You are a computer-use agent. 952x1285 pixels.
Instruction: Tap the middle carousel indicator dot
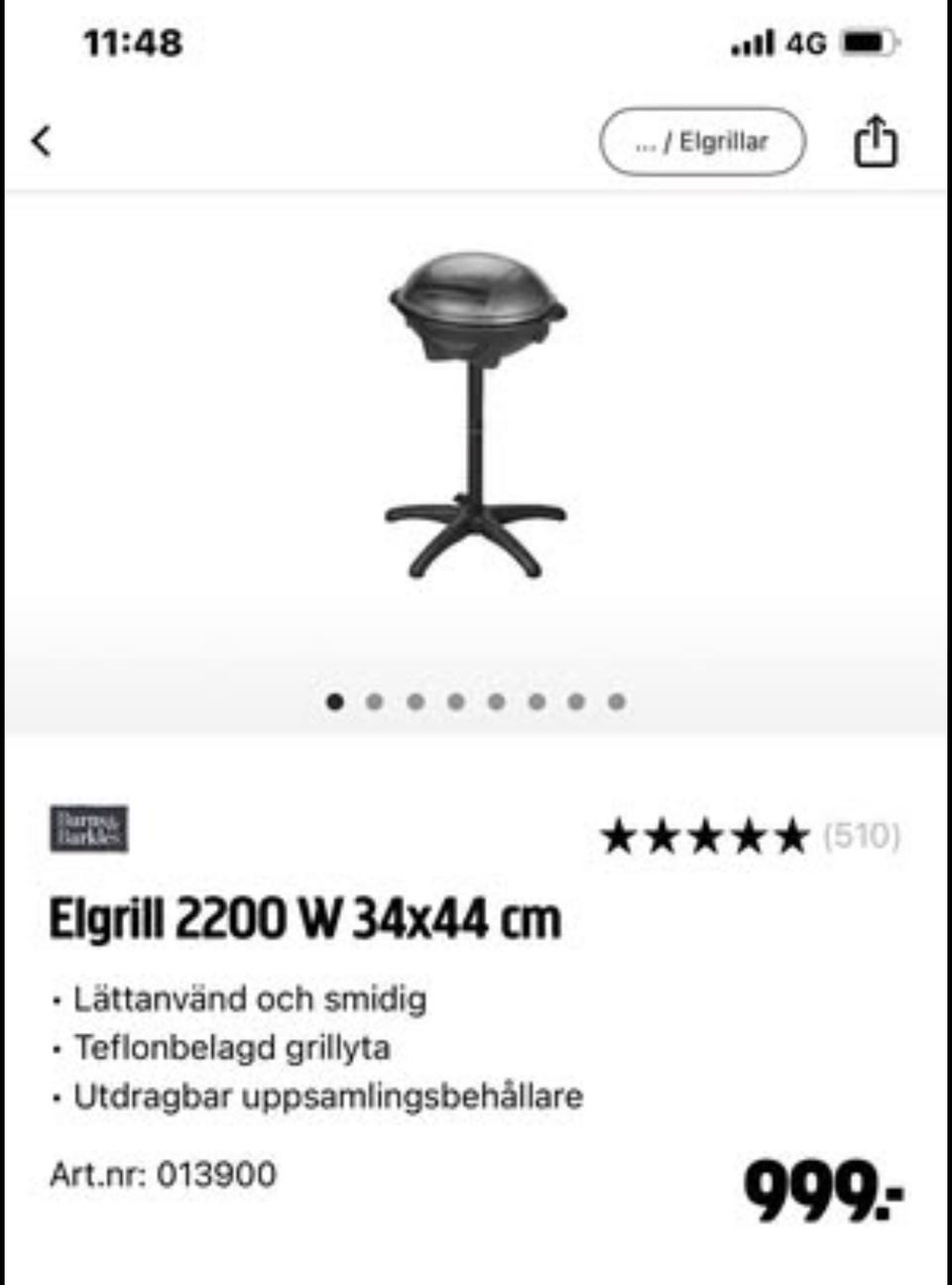[x=457, y=702]
